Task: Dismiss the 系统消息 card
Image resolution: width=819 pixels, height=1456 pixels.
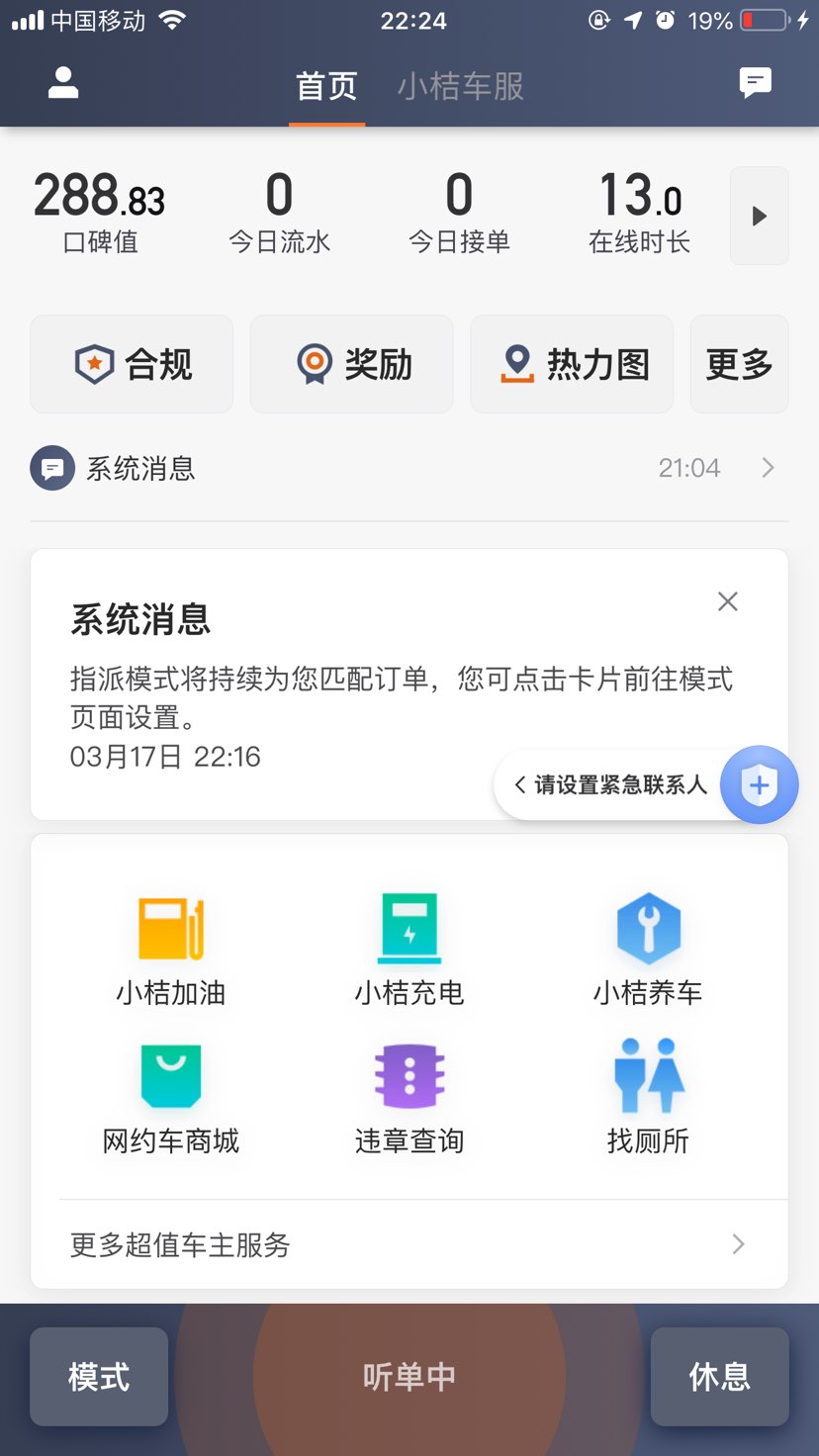Action: tap(728, 601)
